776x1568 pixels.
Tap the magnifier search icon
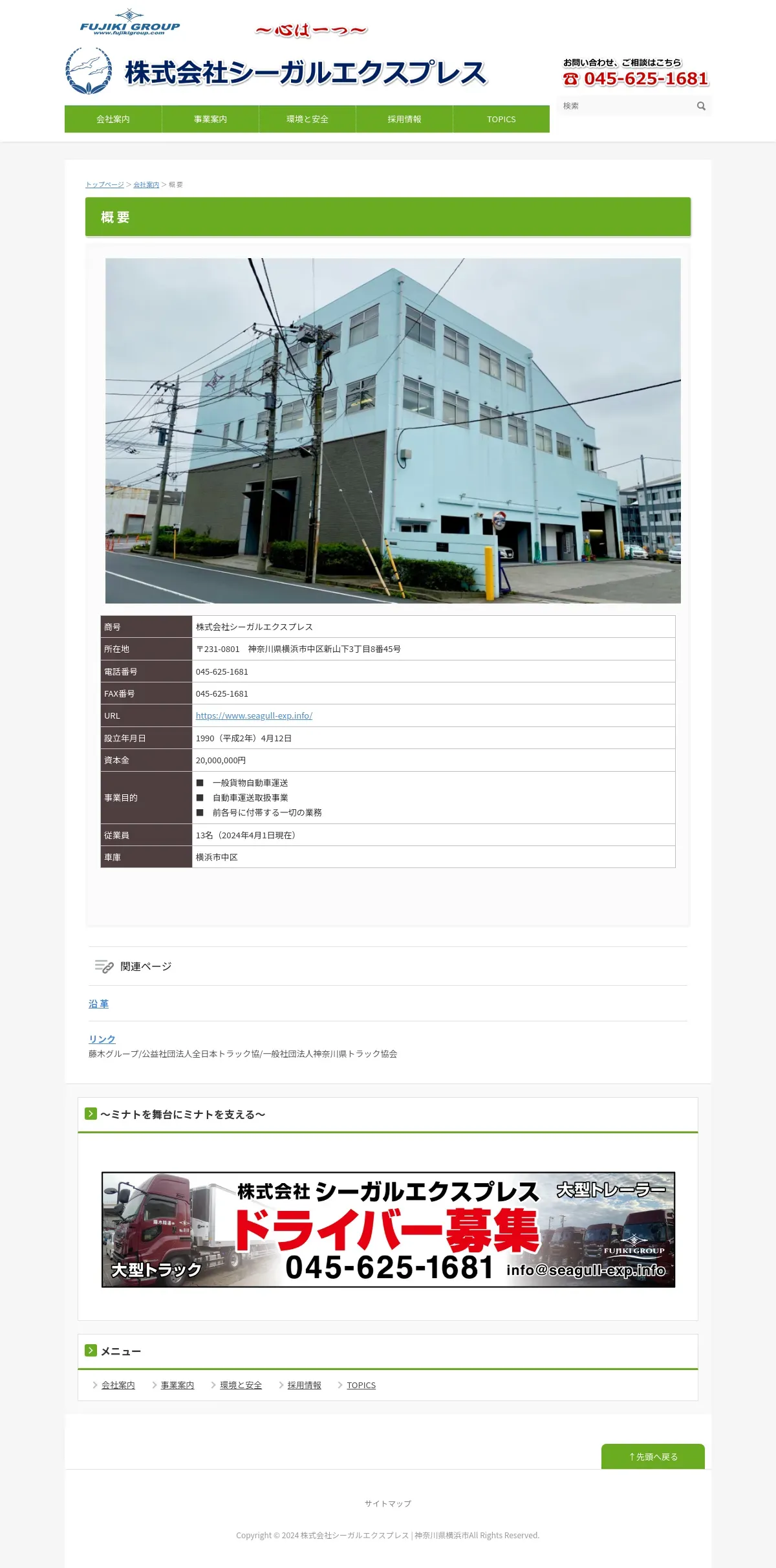(x=701, y=106)
